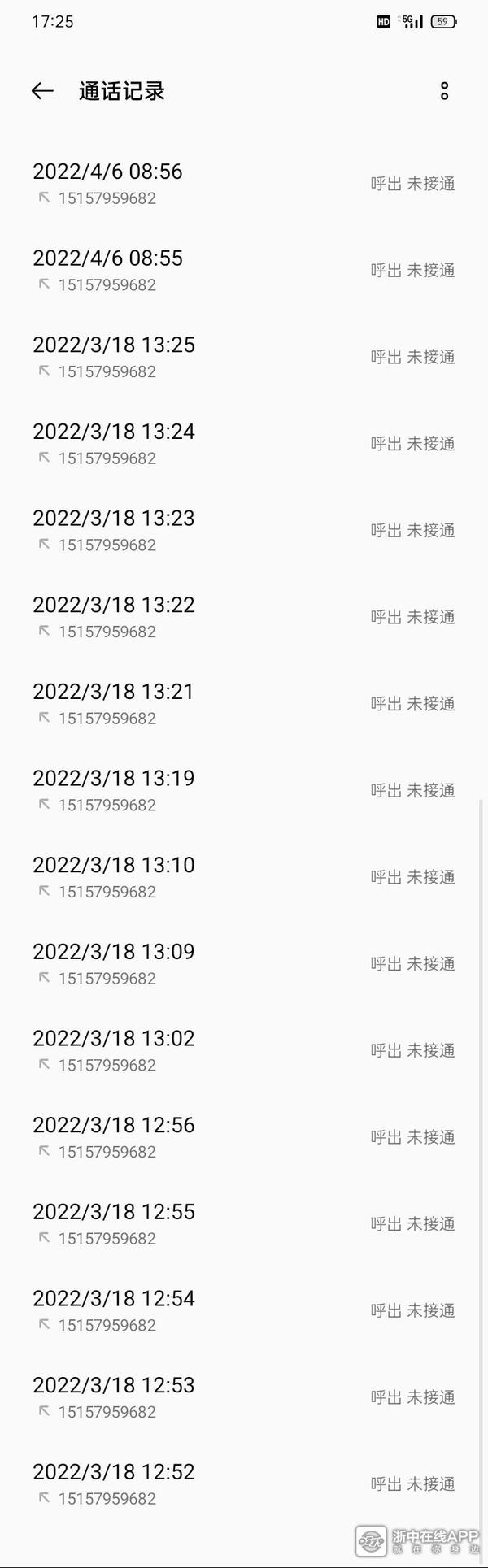
Task: Open the 2022/3/18 12:52 call entry
Action: [x=244, y=1484]
